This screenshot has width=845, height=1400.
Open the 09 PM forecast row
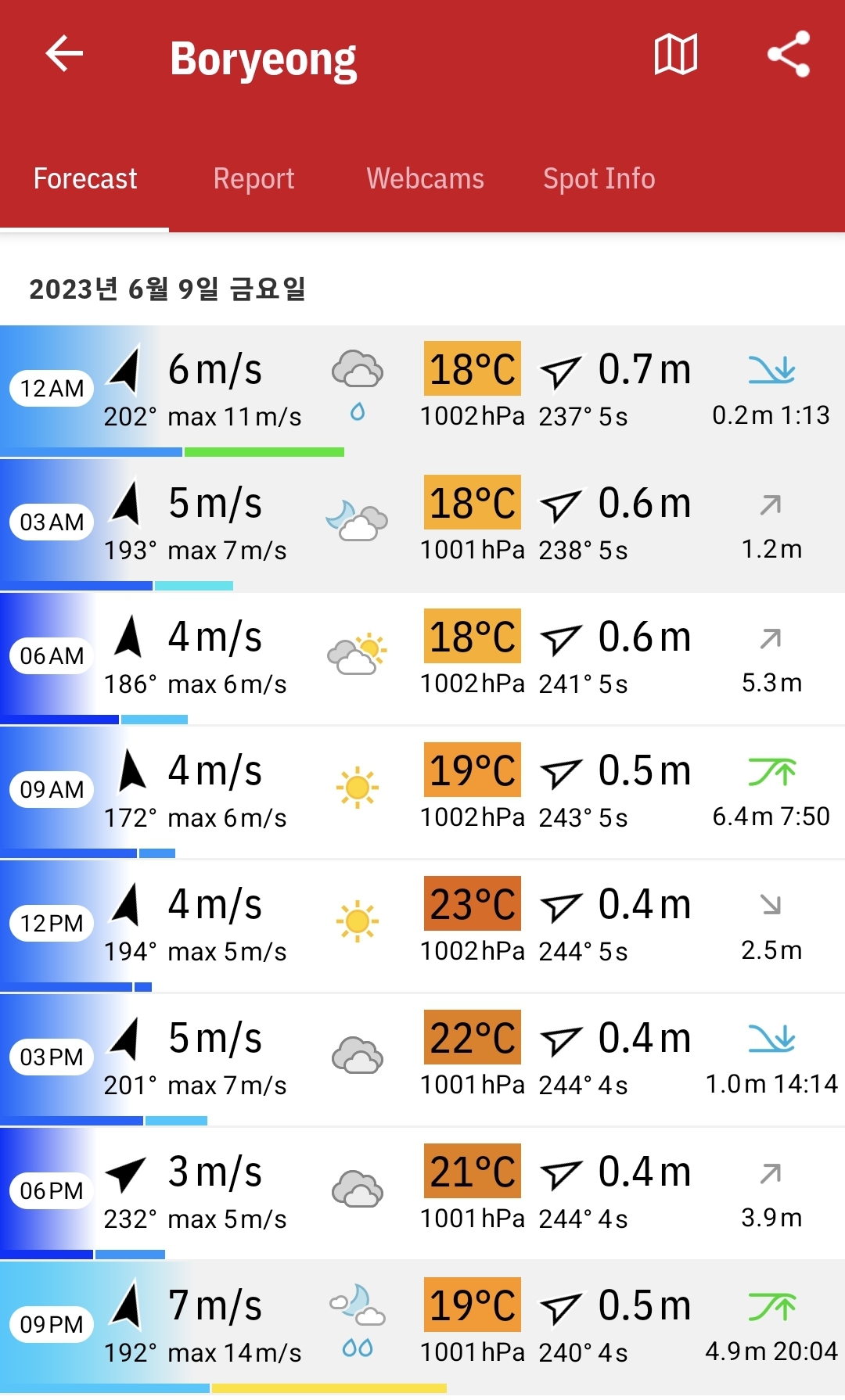pos(422,1327)
